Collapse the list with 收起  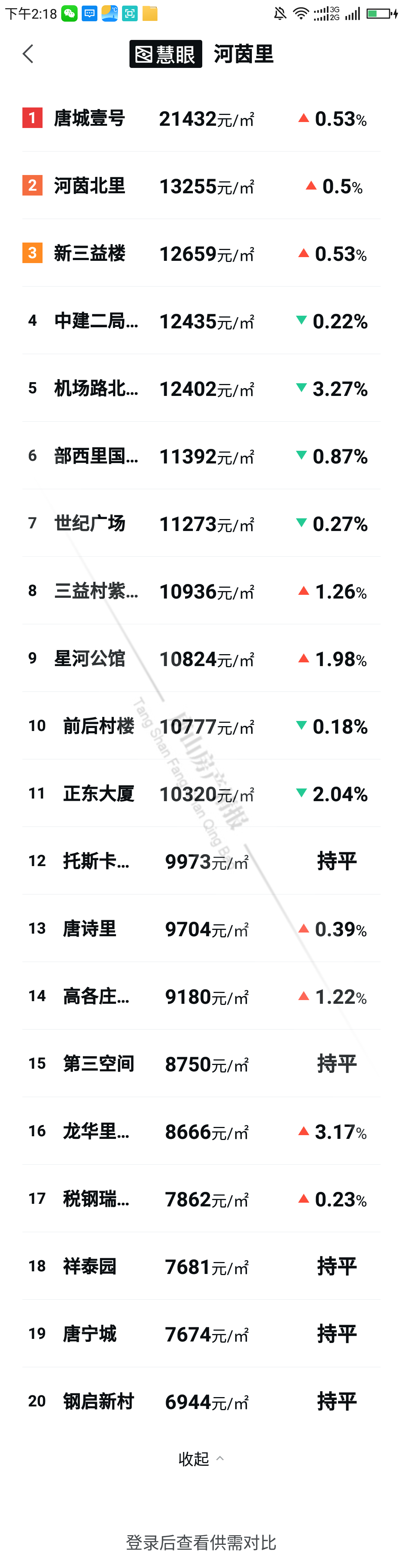tap(201, 1459)
